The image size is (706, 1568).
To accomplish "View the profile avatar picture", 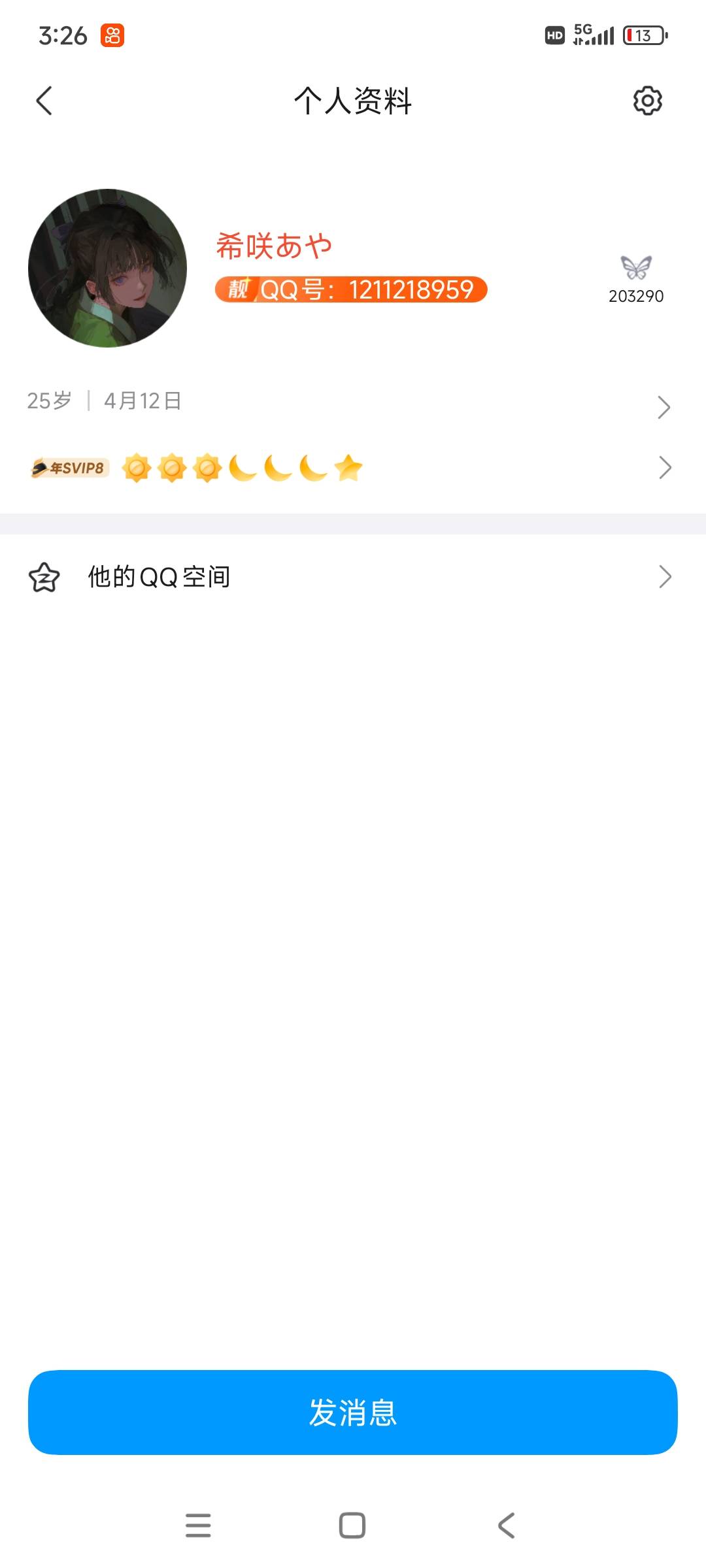I will point(108,268).
